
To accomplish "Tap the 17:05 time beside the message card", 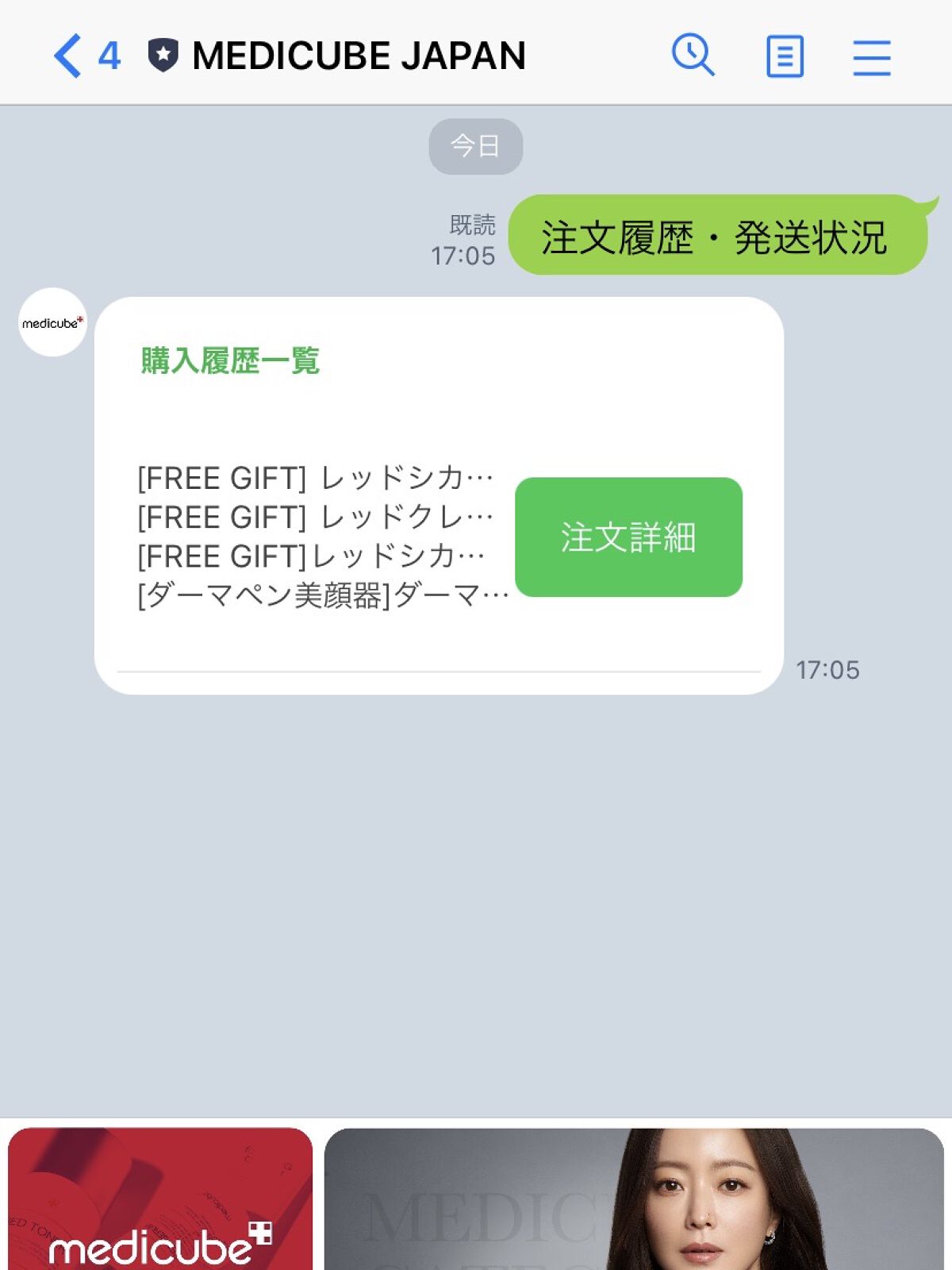I will click(x=828, y=669).
